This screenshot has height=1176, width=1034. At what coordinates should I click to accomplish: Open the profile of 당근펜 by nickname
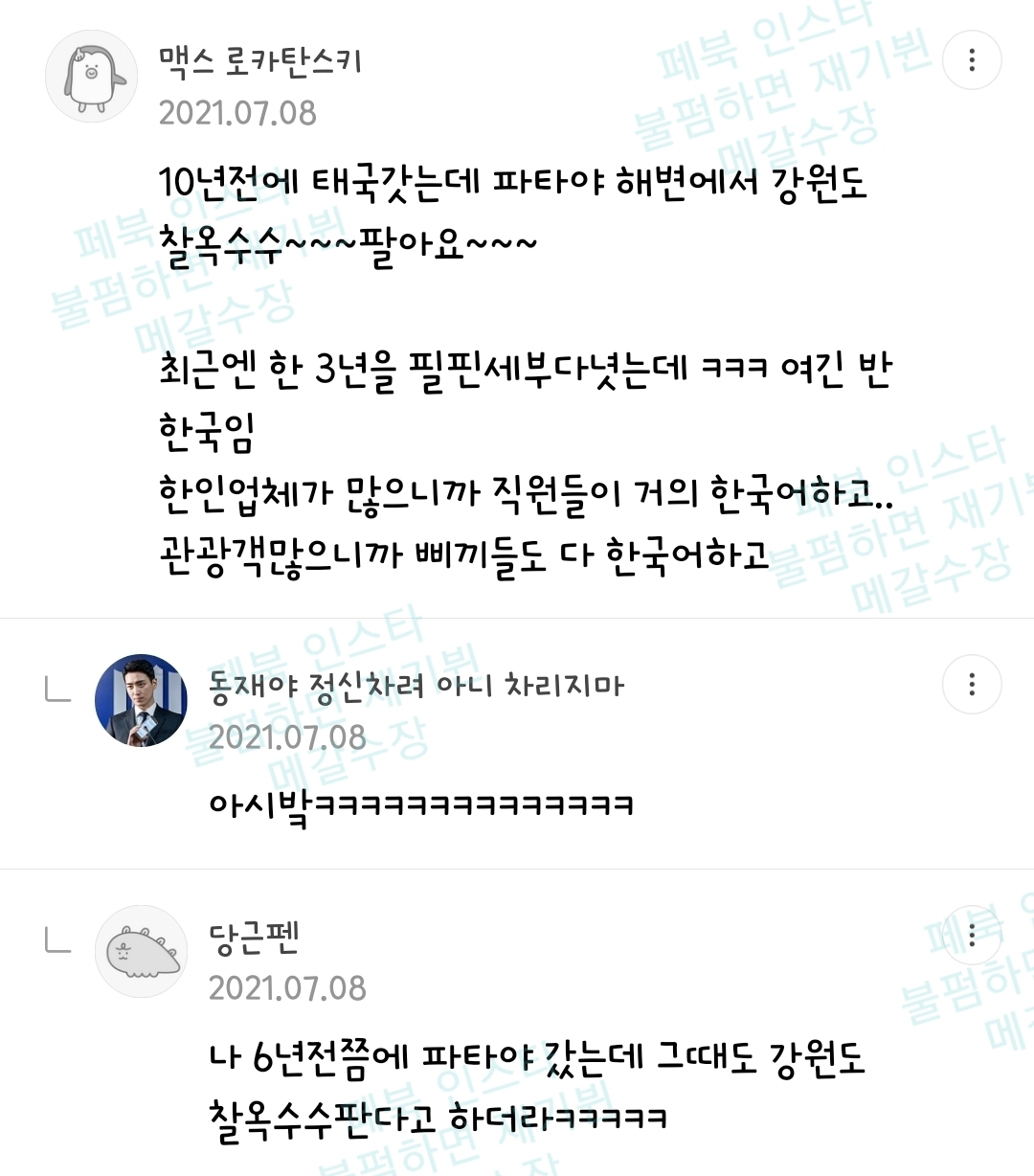(254, 937)
